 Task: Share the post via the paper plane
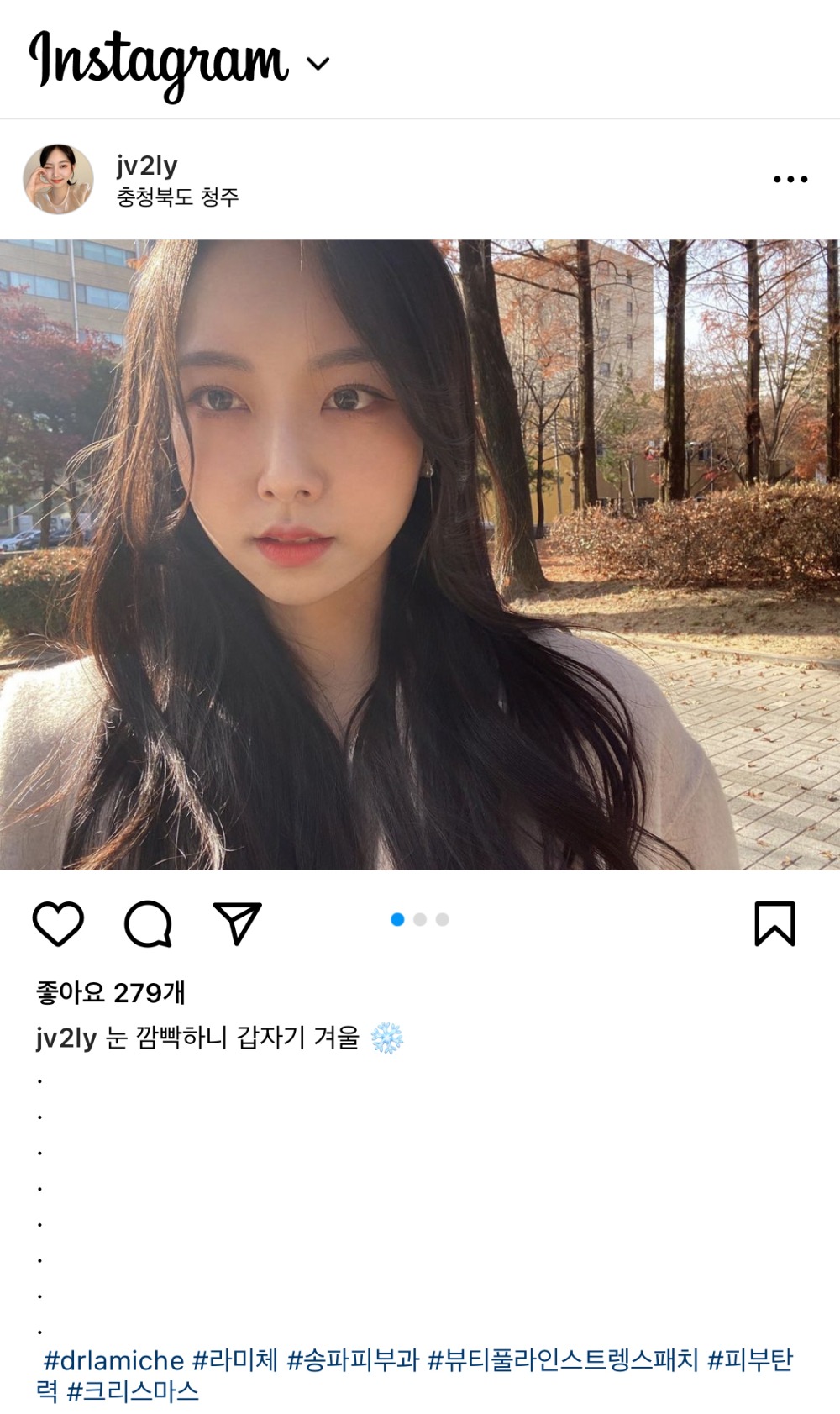coord(237,923)
